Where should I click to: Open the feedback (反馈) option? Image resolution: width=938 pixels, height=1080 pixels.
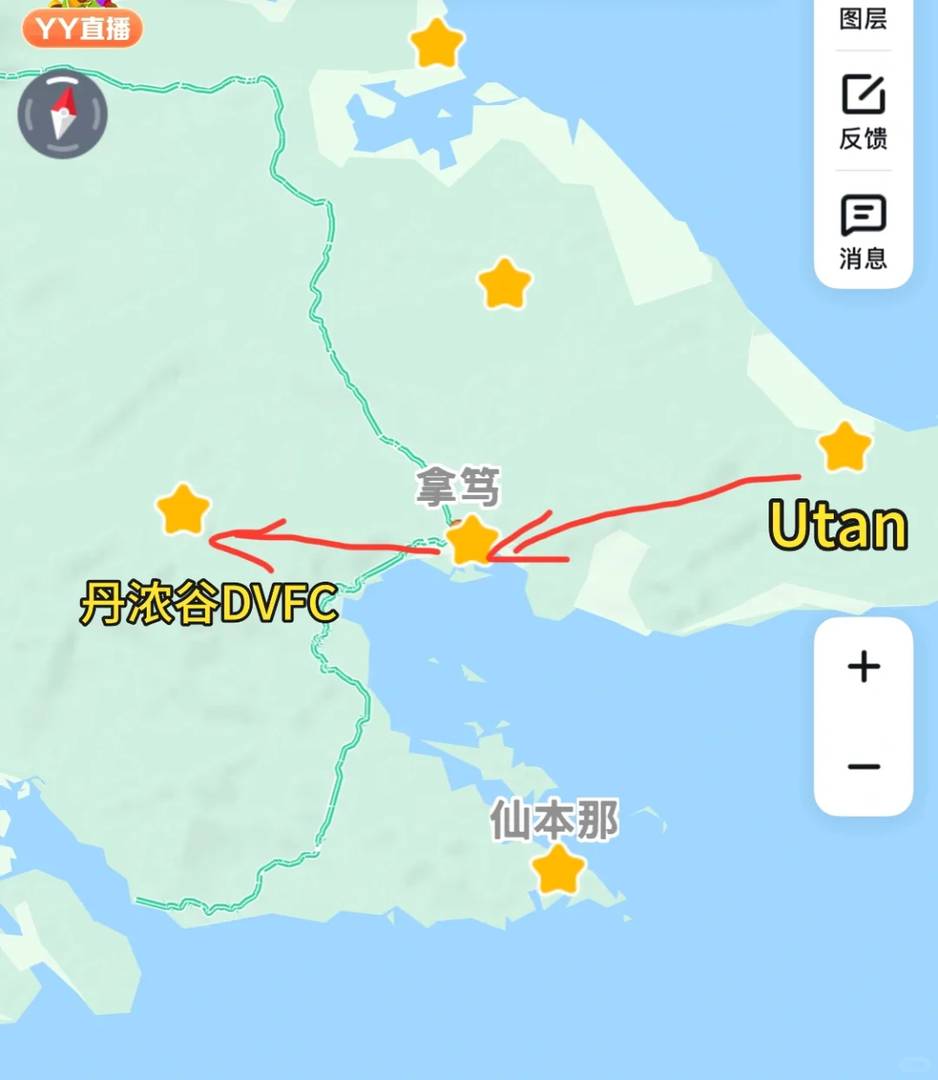pyautogui.click(x=862, y=110)
